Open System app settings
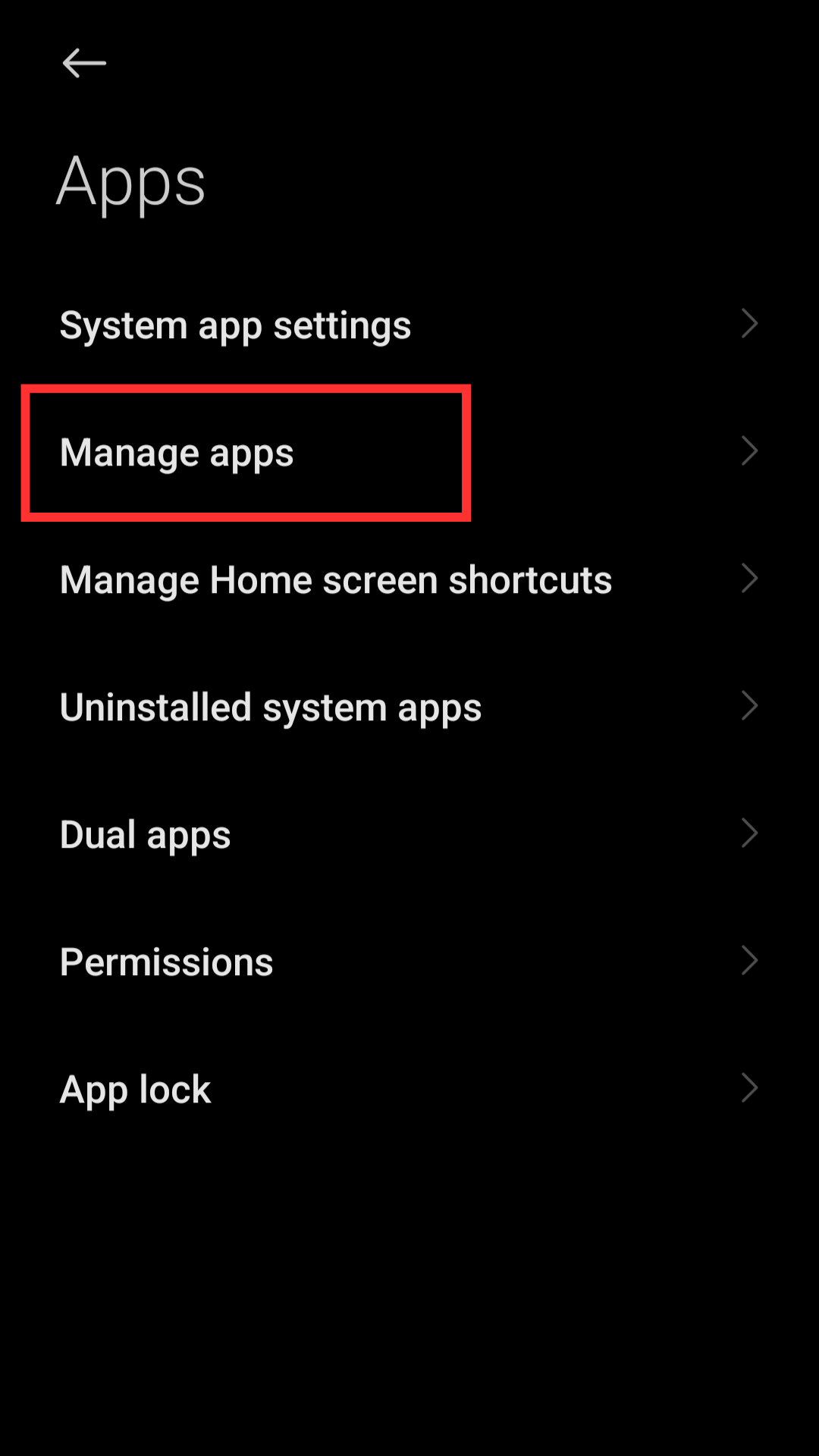 [409, 325]
